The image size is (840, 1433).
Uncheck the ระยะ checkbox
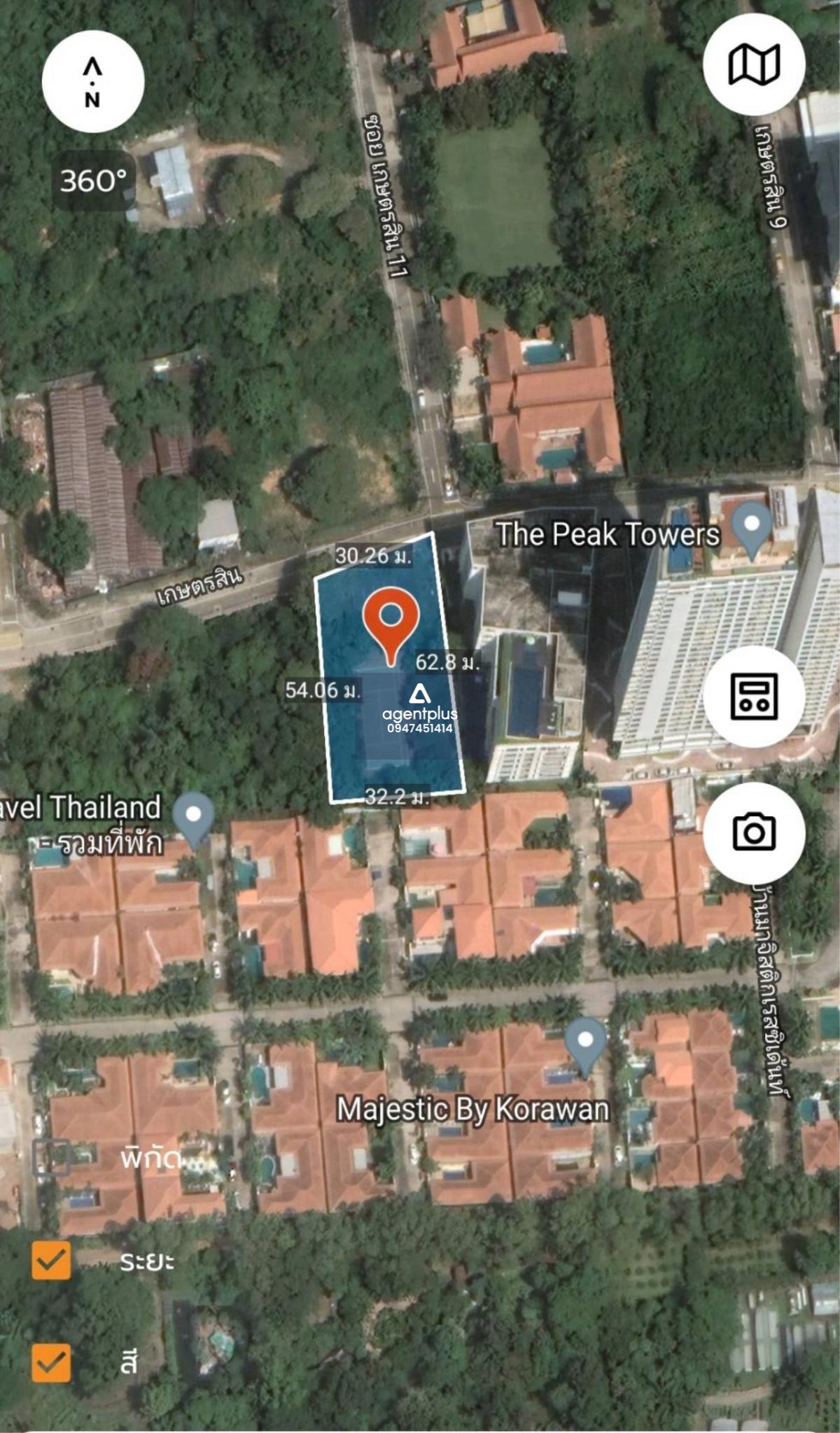click(51, 1260)
